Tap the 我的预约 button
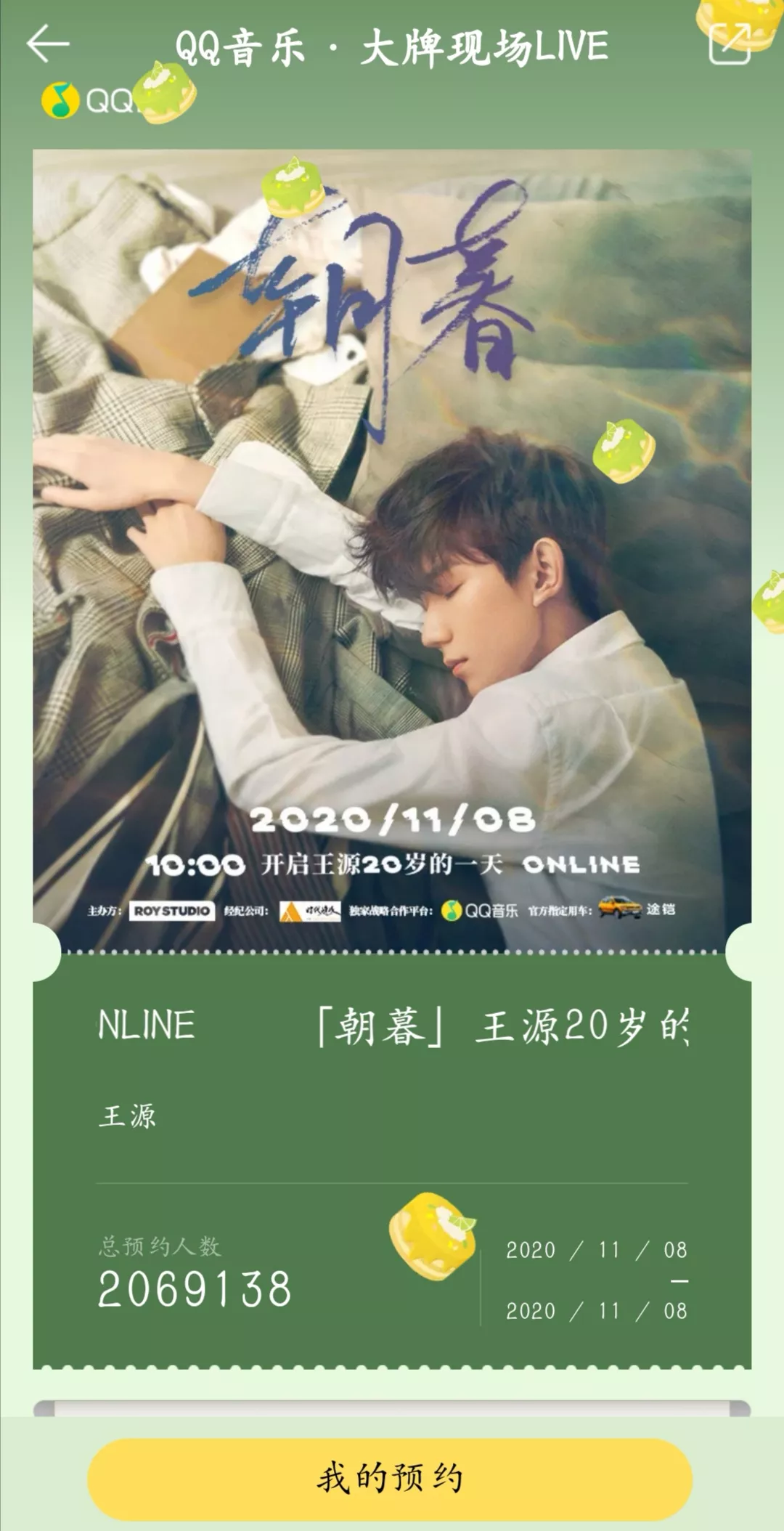This screenshot has width=784, height=1531. (x=390, y=1479)
